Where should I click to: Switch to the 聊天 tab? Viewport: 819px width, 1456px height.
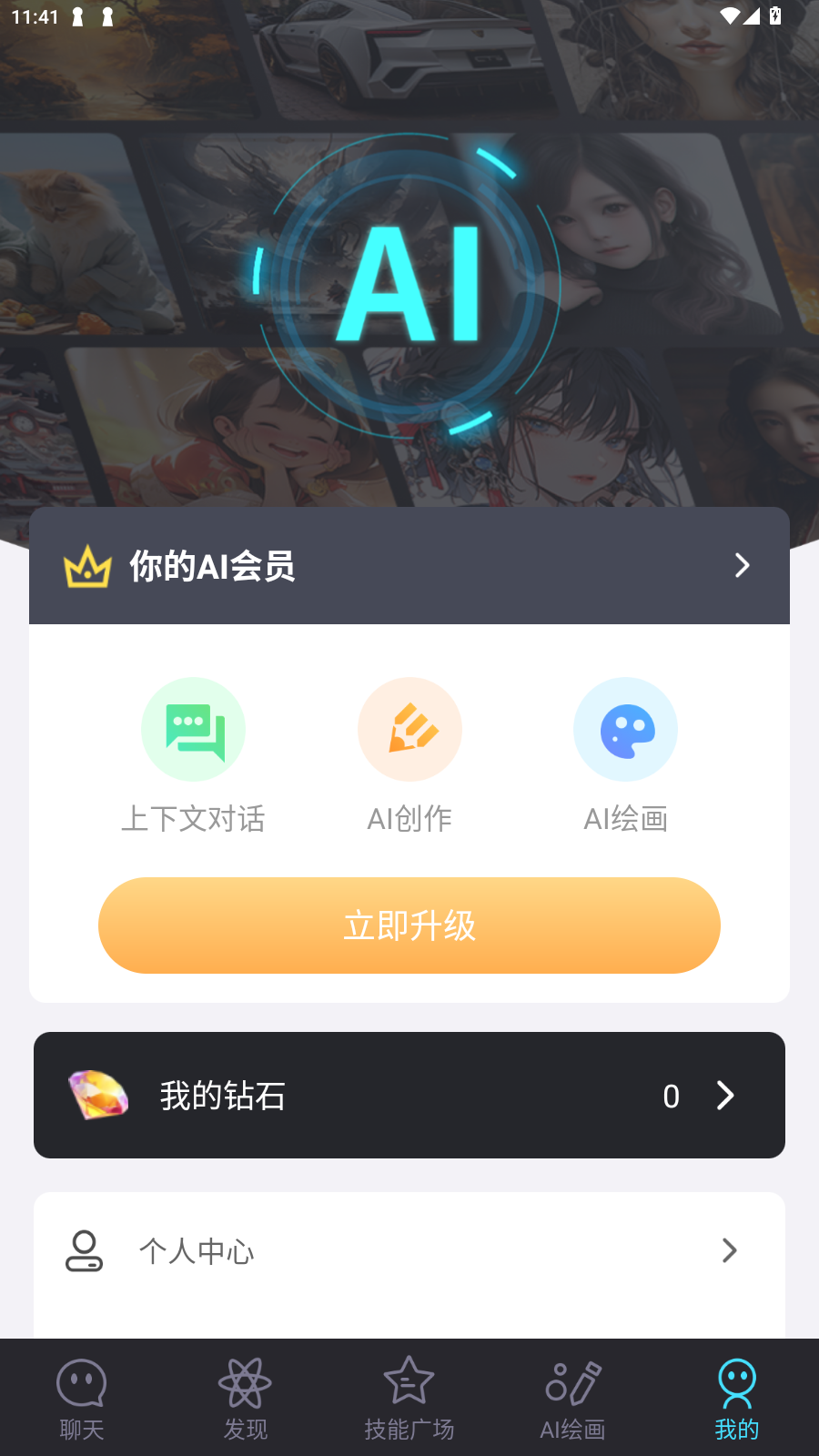[x=82, y=1399]
